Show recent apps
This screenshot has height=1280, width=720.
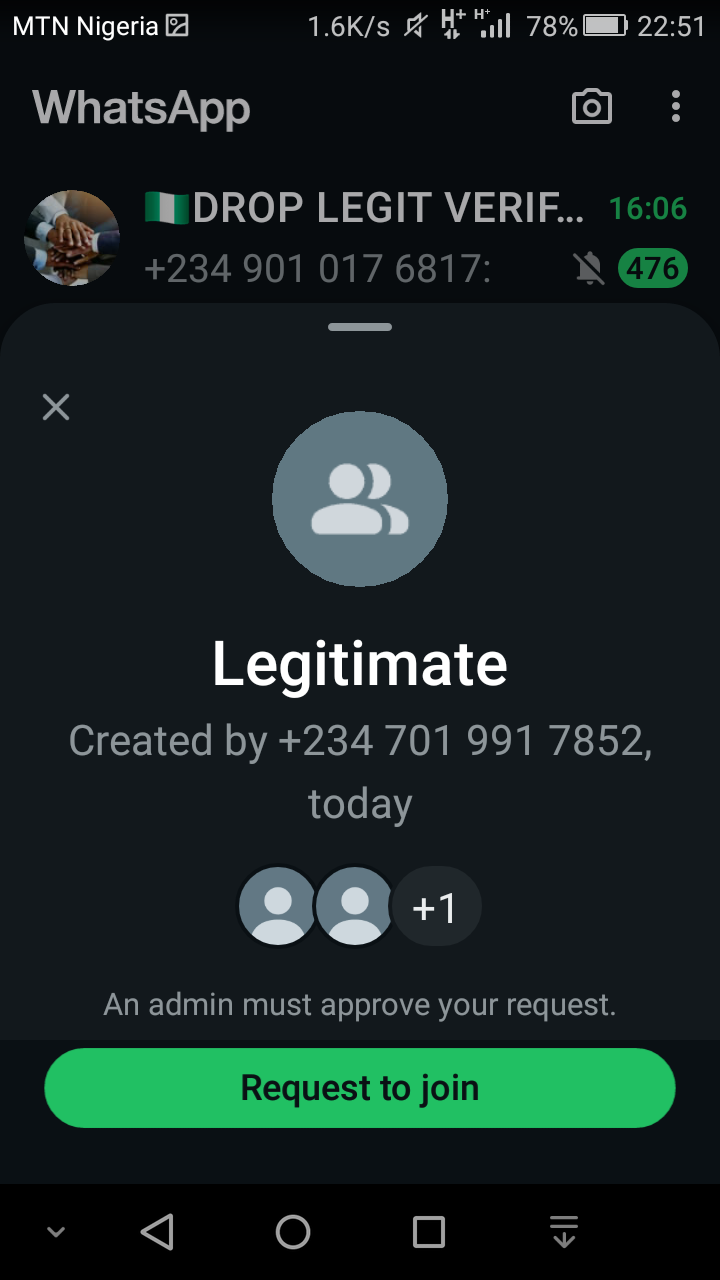(x=429, y=1232)
